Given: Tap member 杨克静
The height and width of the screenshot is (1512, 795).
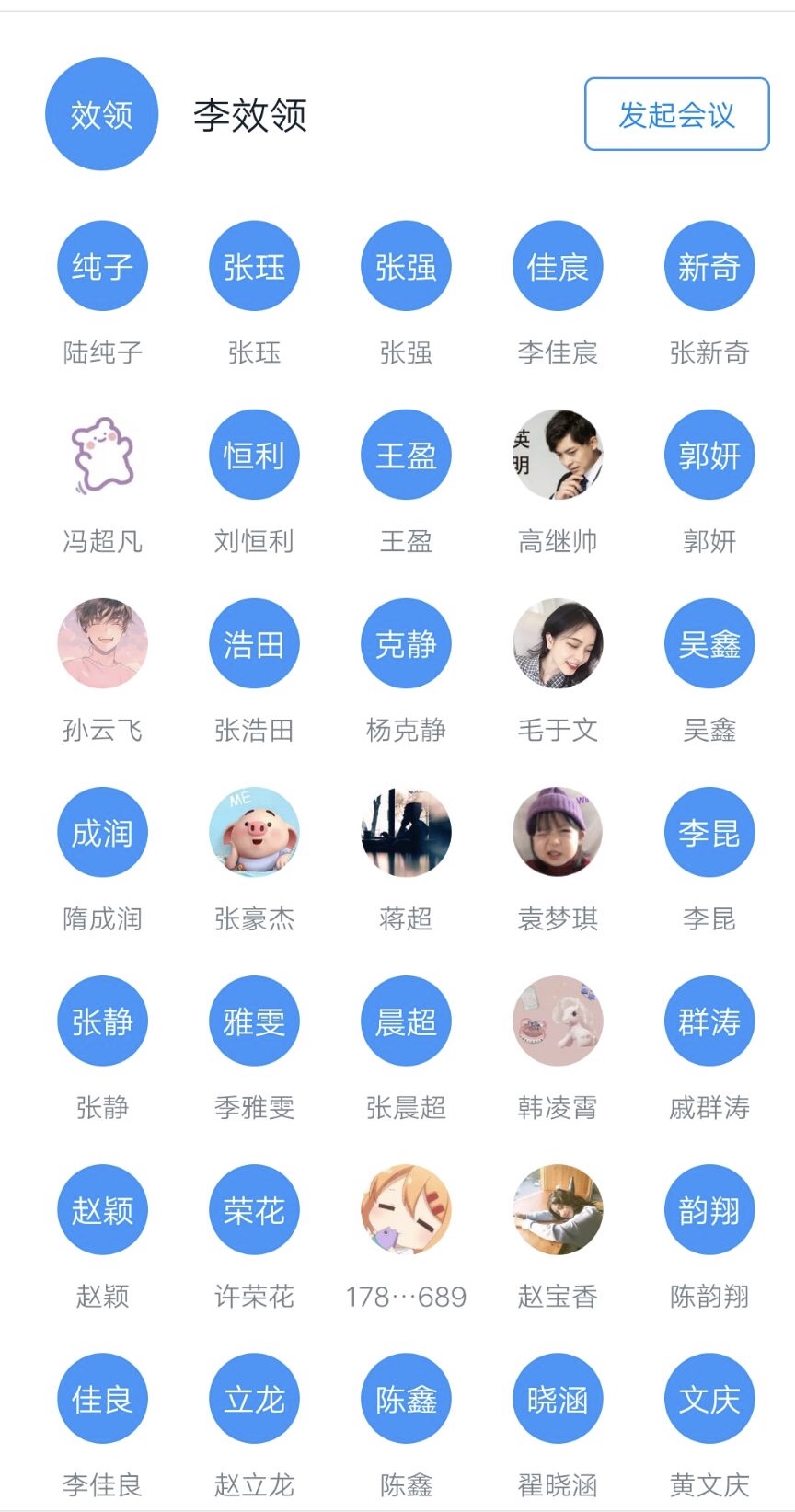Looking at the screenshot, I should click(406, 643).
